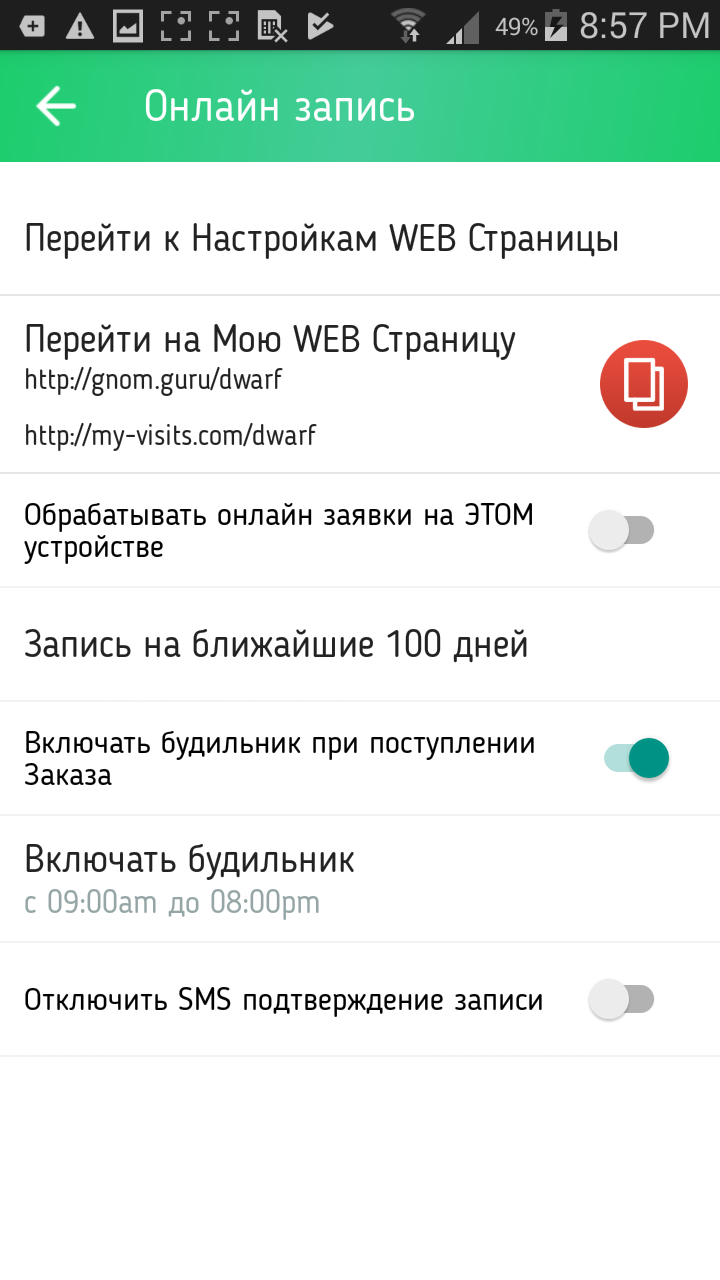Screen dimensions: 720x1280
Task: Enable Обрабатывать онлайн заявки на ЭТОМ устройстве
Action: [621, 530]
